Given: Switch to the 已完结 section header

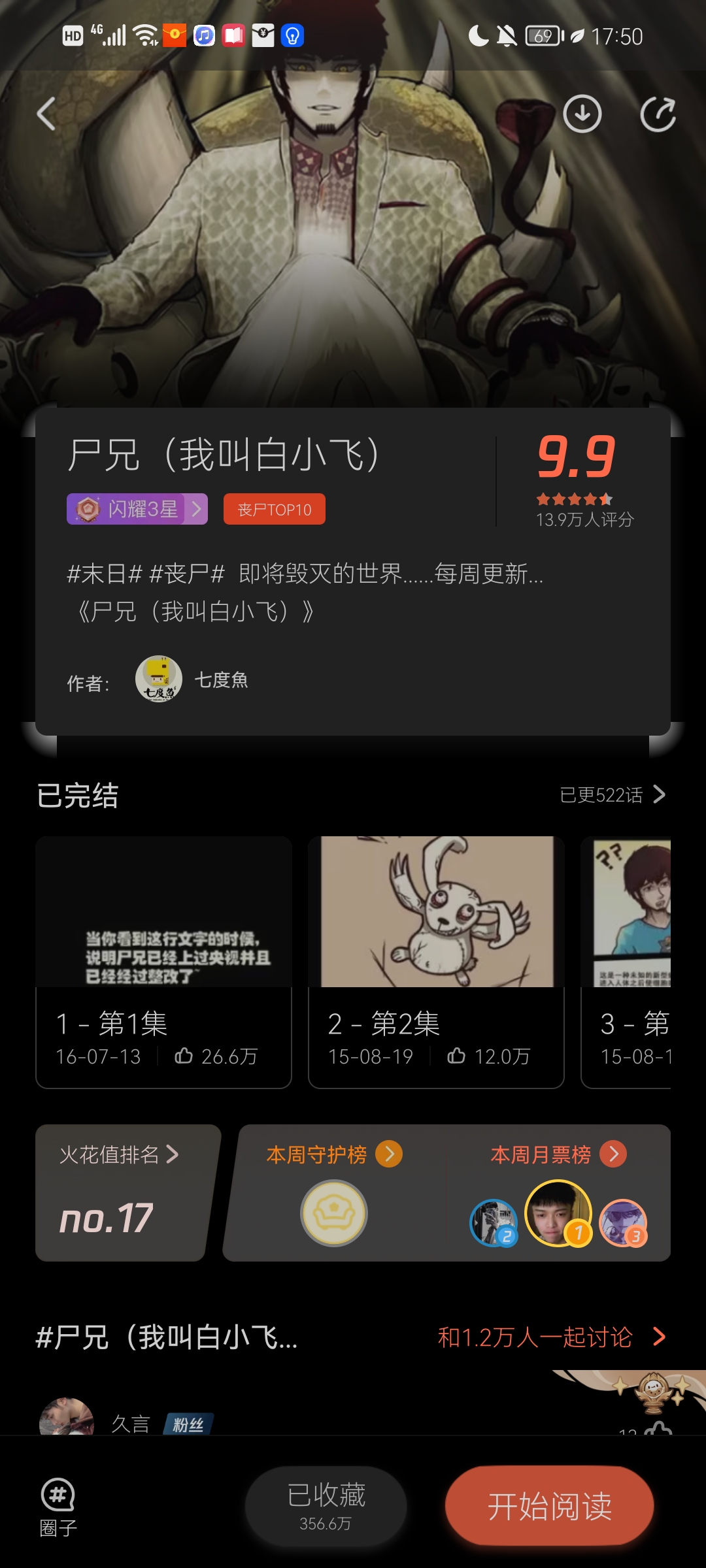Looking at the screenshot, I should click(x=78, y=796).
